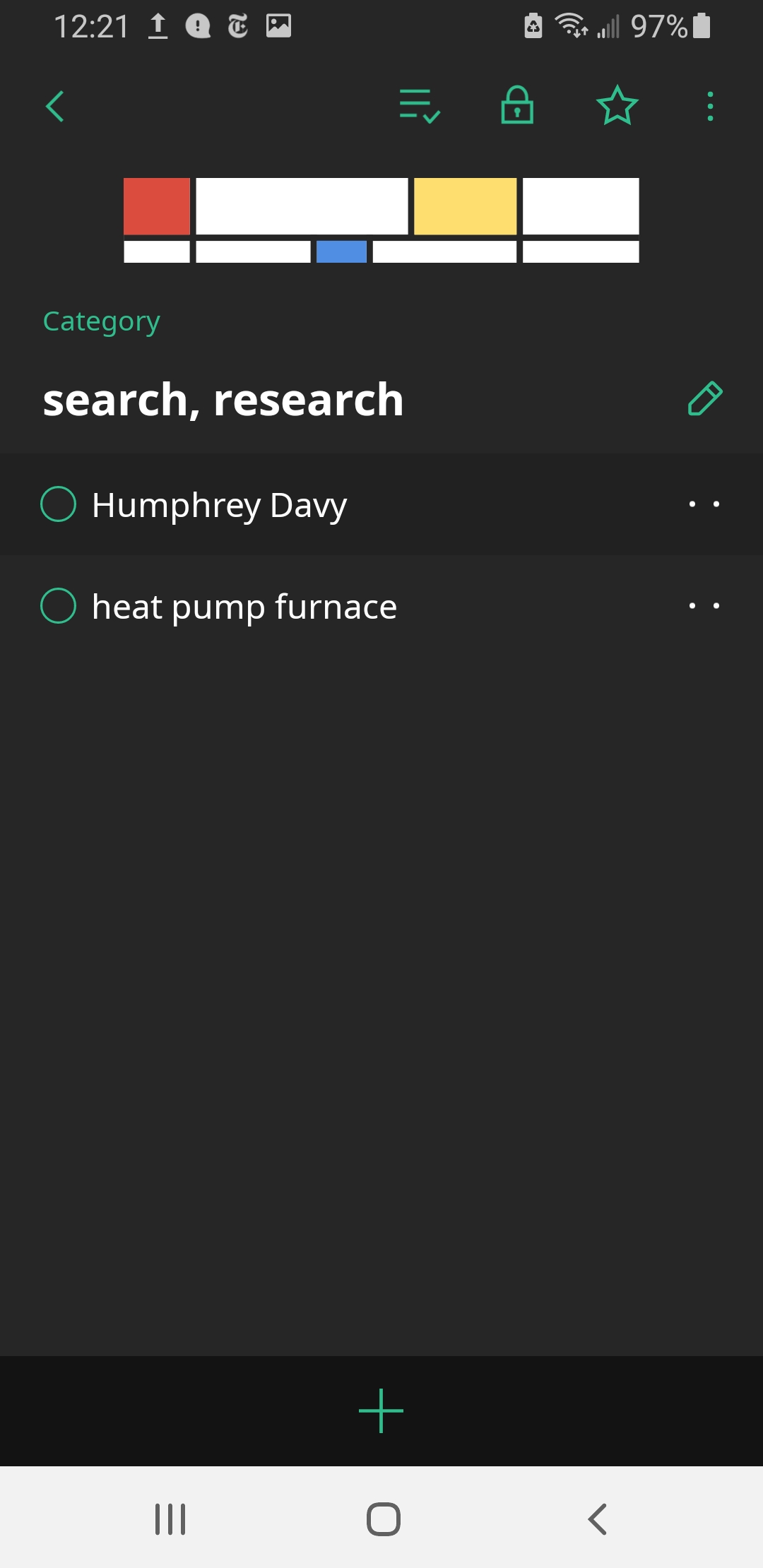This screenshot has width=763, height=1568.
Task: Open the checklist sort icon
Action: click(x=420, y=107)
